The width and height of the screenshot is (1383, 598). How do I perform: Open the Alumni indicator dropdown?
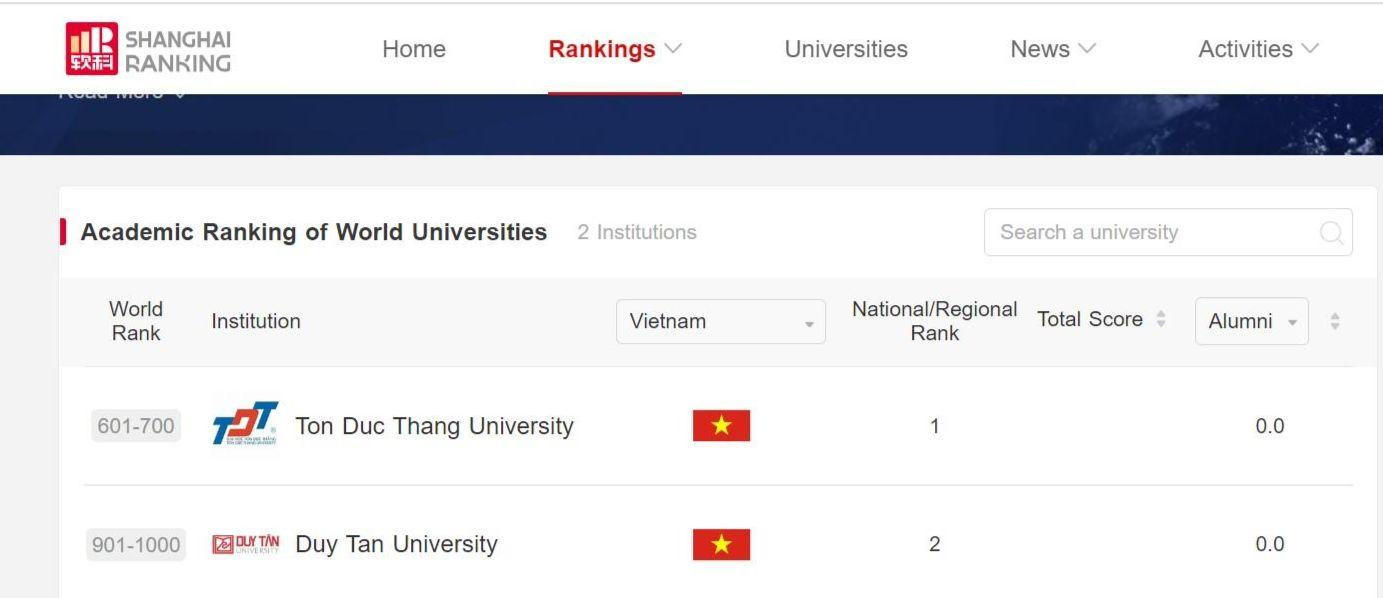click(x=1250, y=321)
